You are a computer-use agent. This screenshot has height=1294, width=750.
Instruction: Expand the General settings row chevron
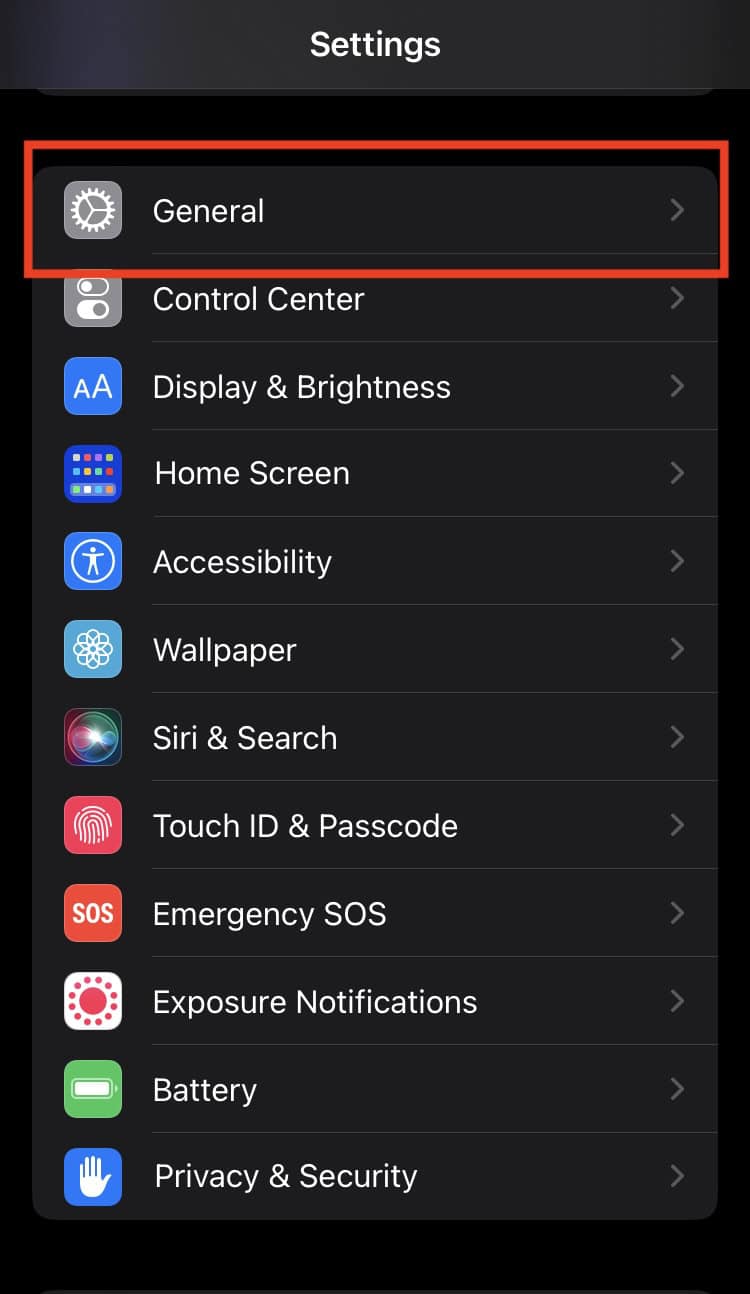pyautogui.click(x=678, y=210)
